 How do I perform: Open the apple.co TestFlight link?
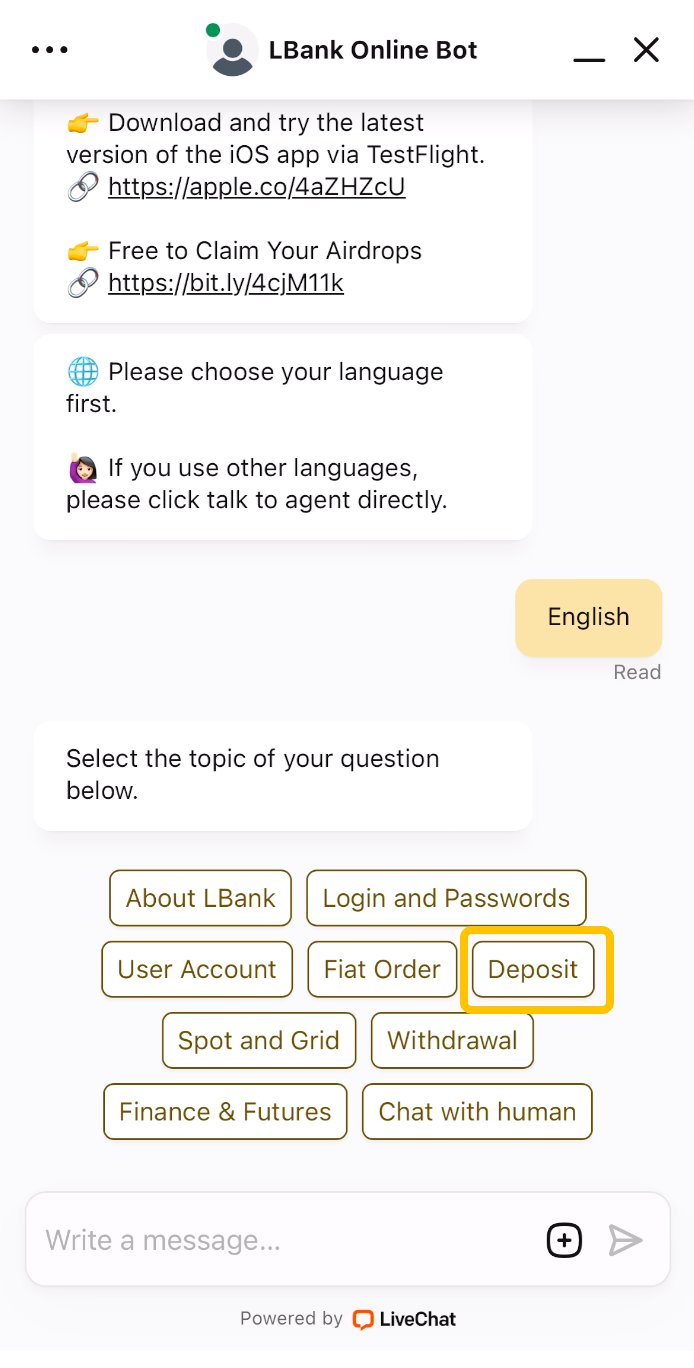point(256,187)
